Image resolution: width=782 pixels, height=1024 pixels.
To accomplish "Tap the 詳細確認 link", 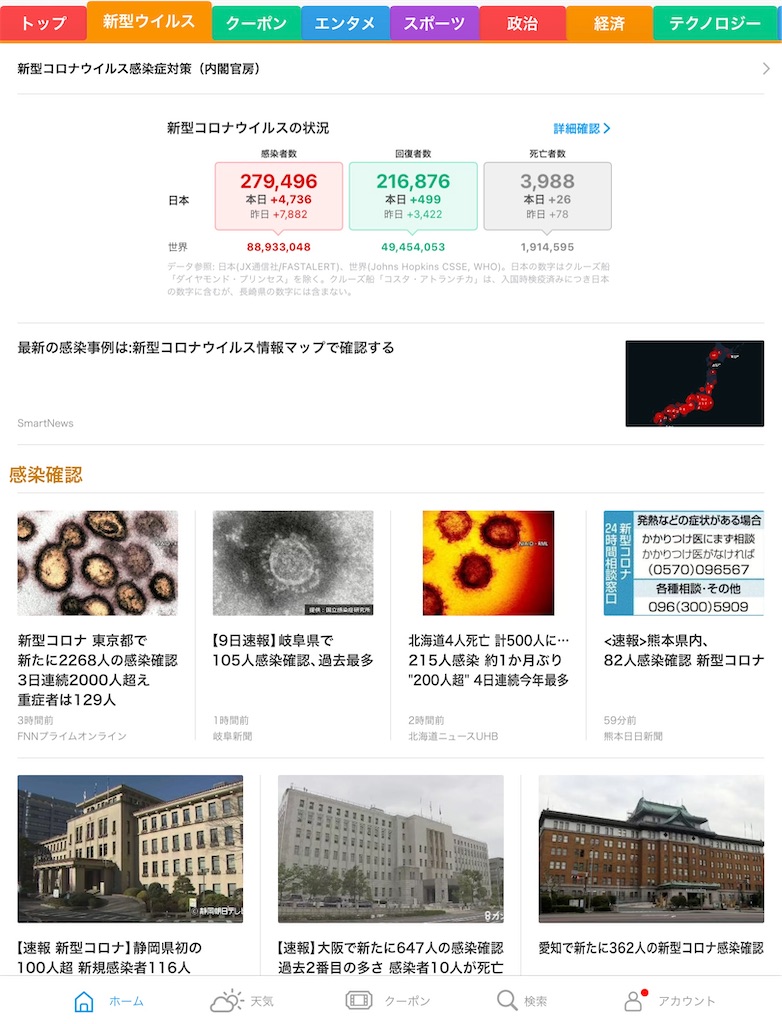I will 581,128.
